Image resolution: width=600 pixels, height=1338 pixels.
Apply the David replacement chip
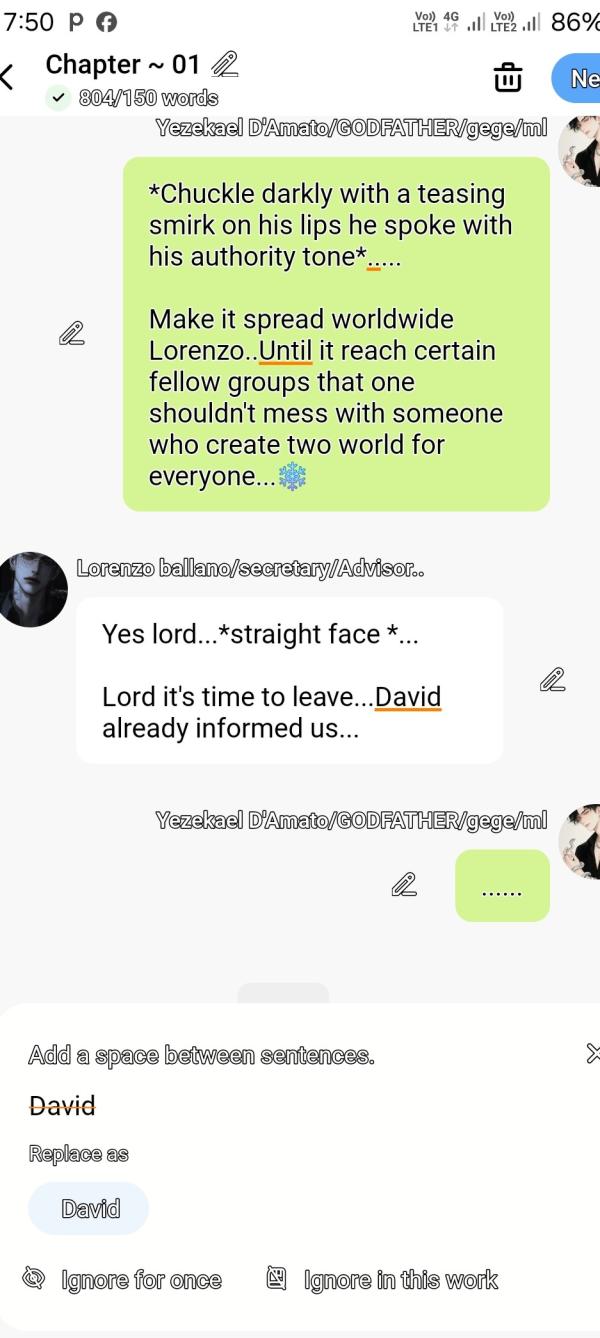point(89,1208)
